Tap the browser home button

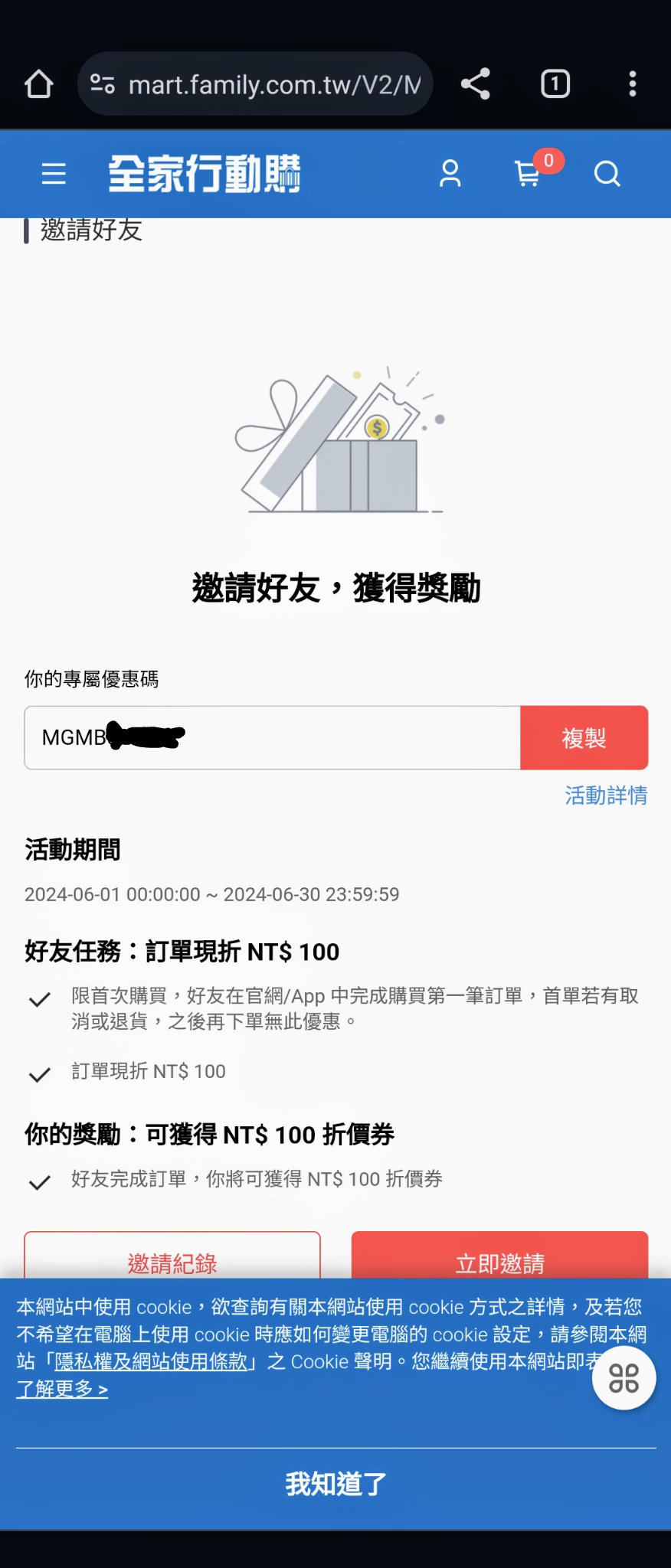click(38, 84)
